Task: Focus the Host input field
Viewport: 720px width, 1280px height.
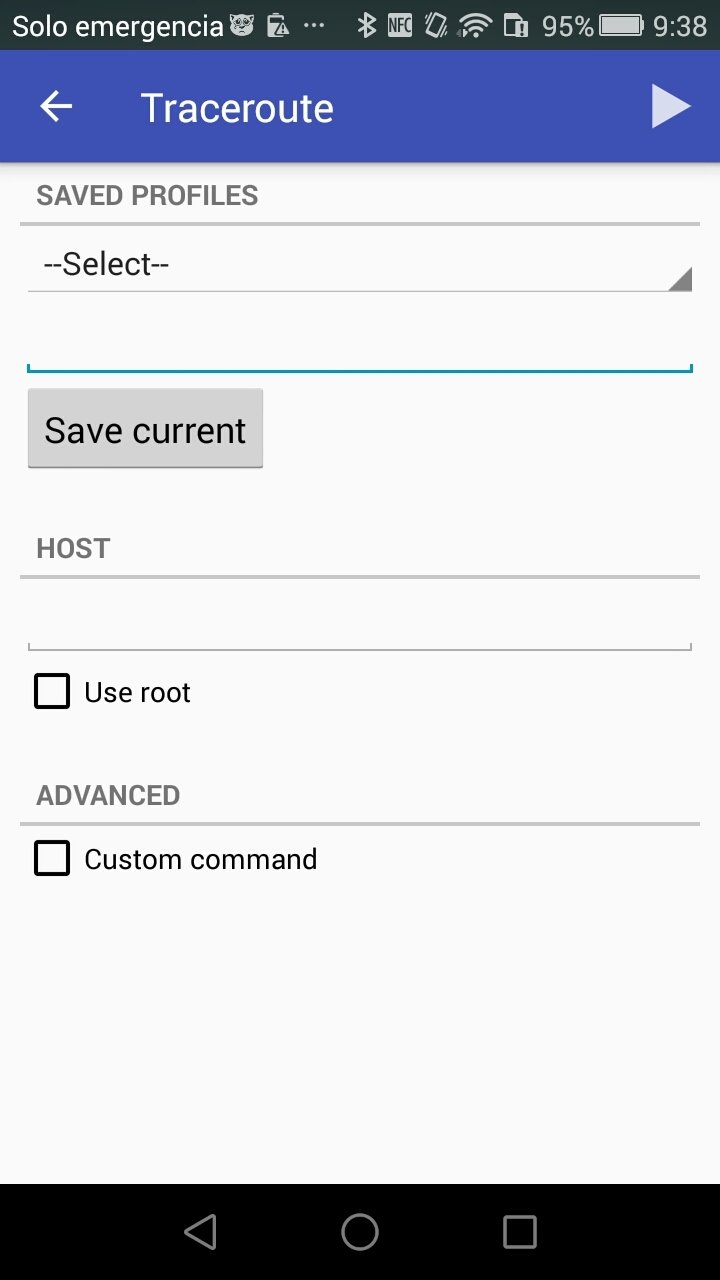Action: [360, 624]
